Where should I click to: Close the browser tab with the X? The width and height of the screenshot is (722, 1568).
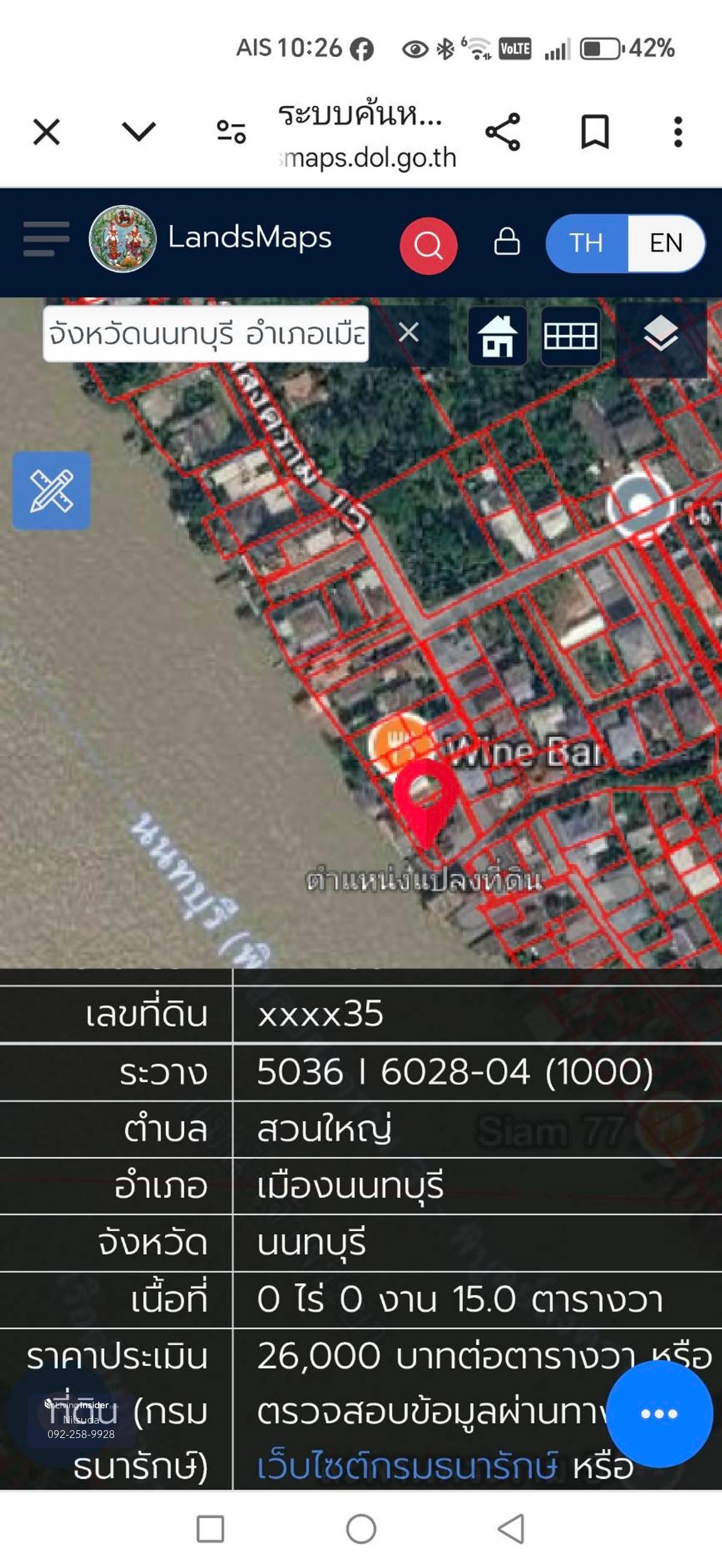tap(46, 132)
